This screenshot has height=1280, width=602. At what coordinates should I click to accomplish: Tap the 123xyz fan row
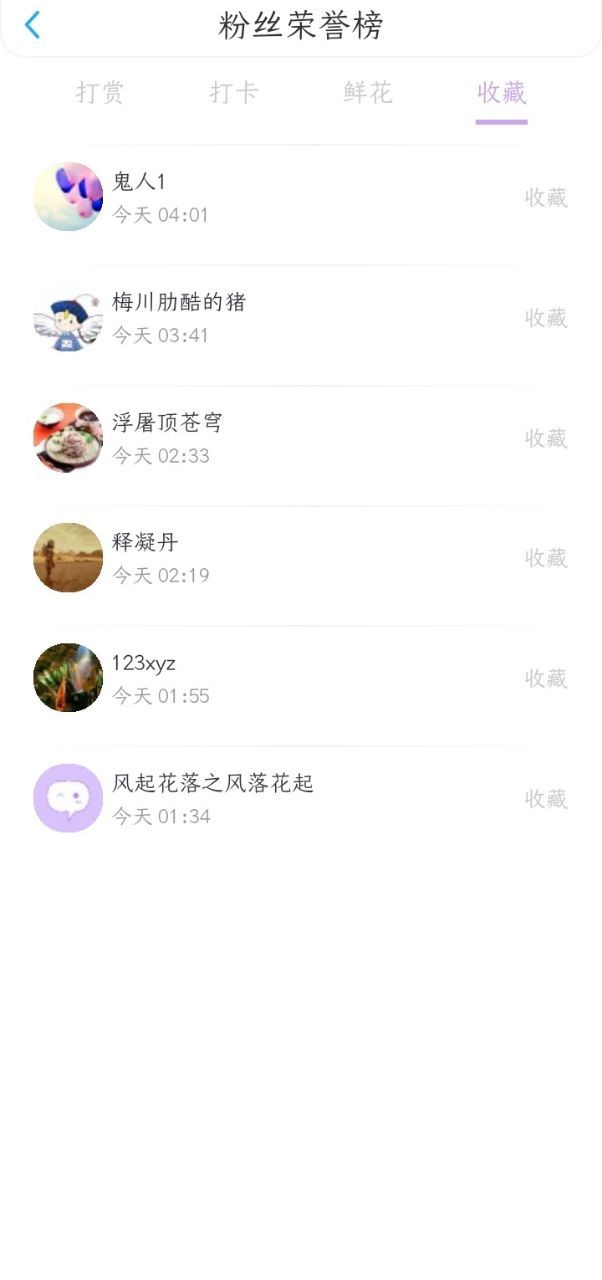[300, 678]
